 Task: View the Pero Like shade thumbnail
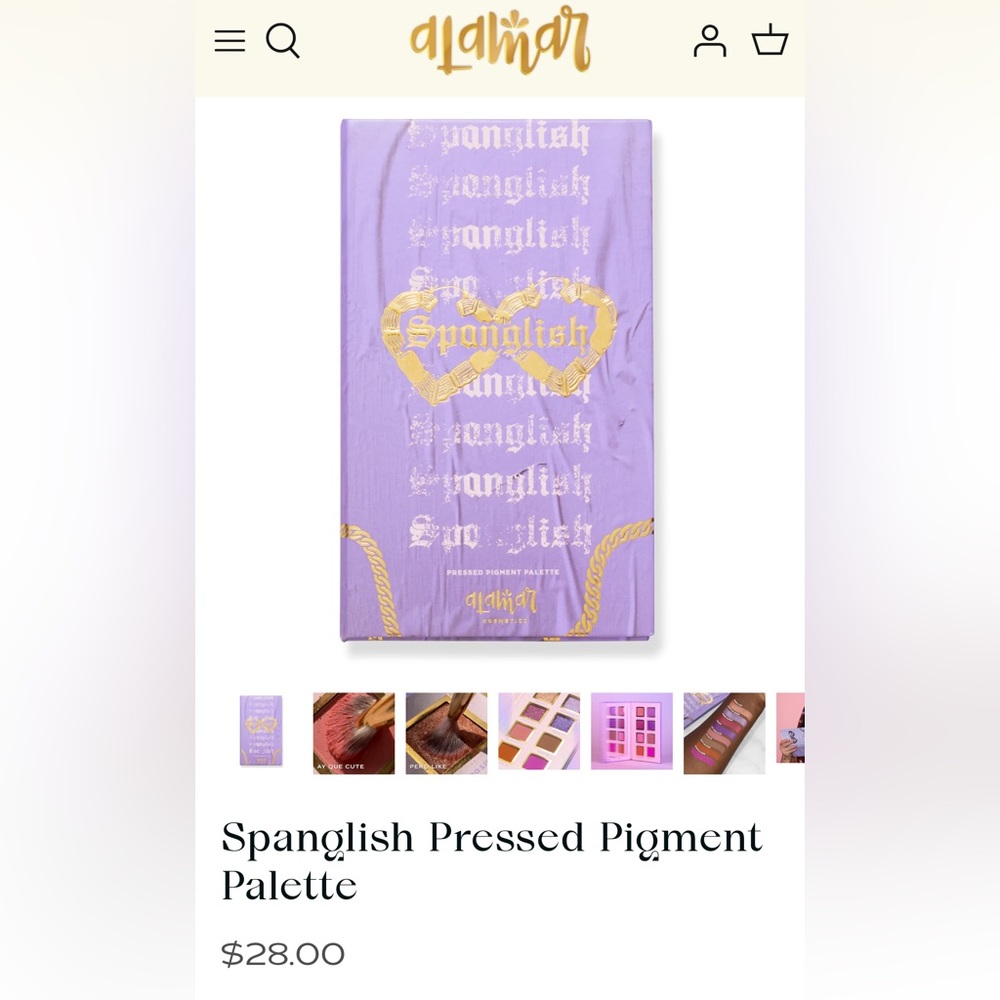[447, 732]
